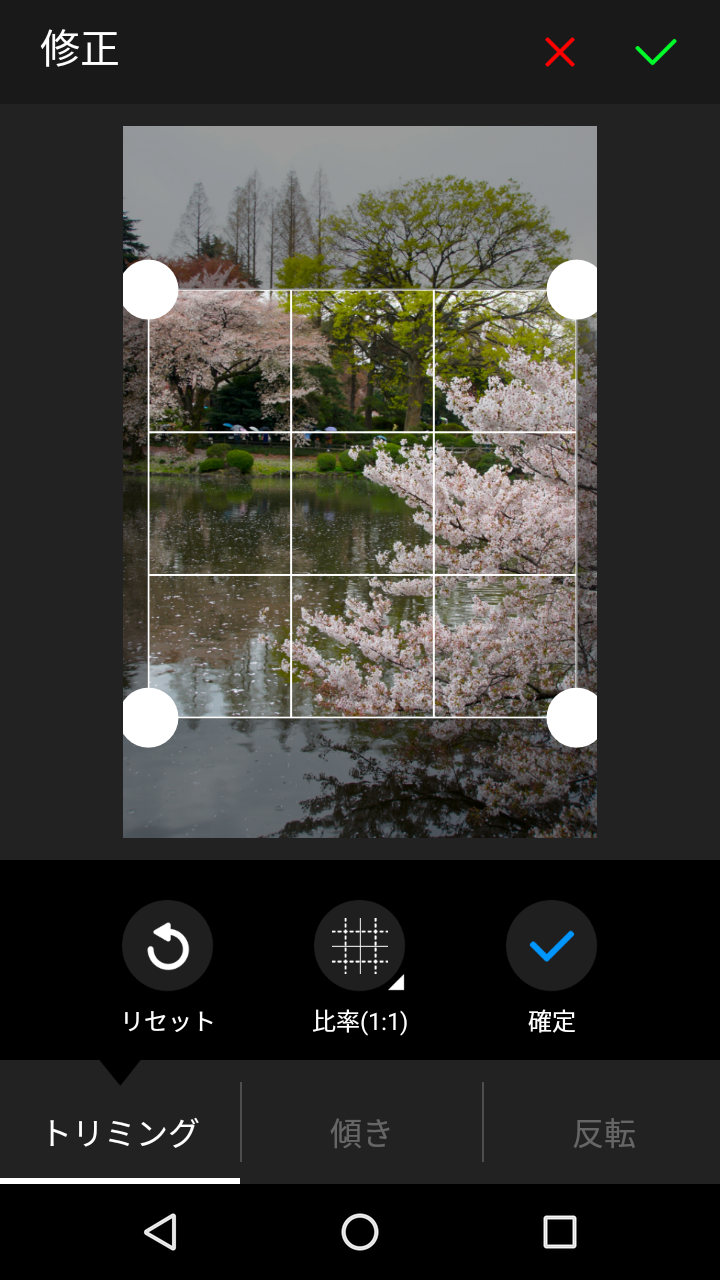Confirm the crop with 確定
The width and height of the screenshot is (720, 1280).
pos(551,946)
